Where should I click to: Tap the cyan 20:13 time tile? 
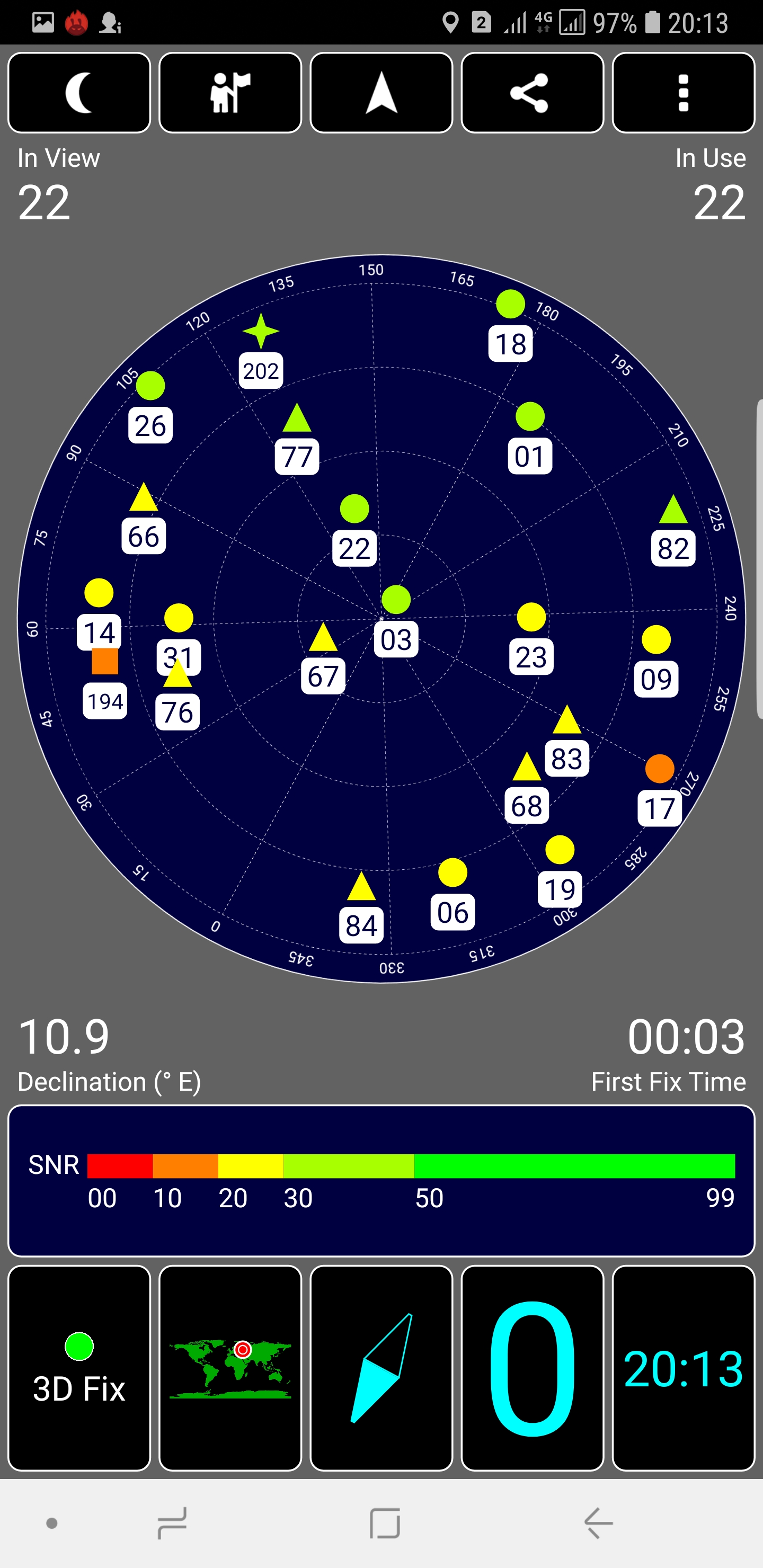point(683,1368)
